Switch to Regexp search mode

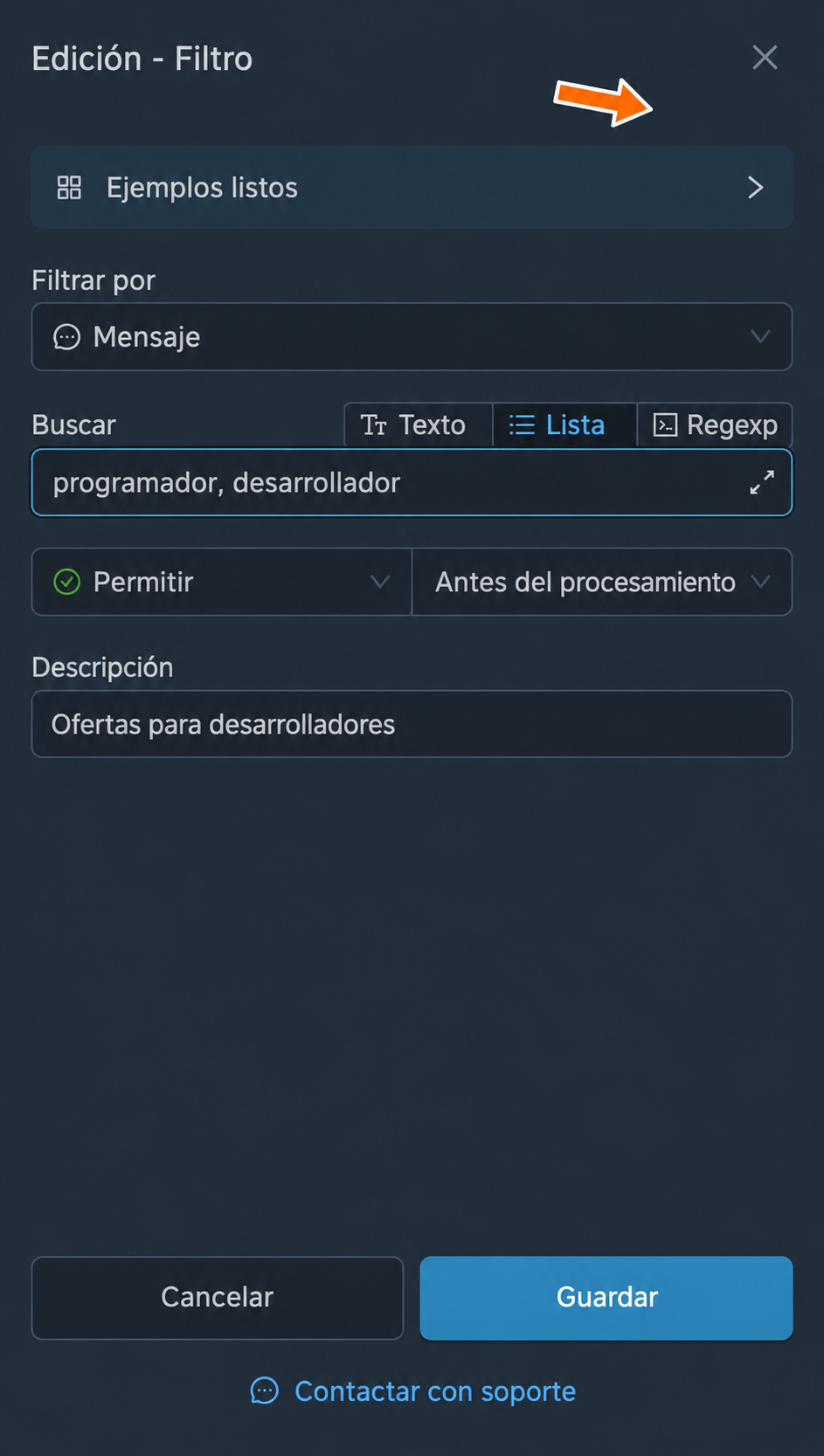(715, 425)
